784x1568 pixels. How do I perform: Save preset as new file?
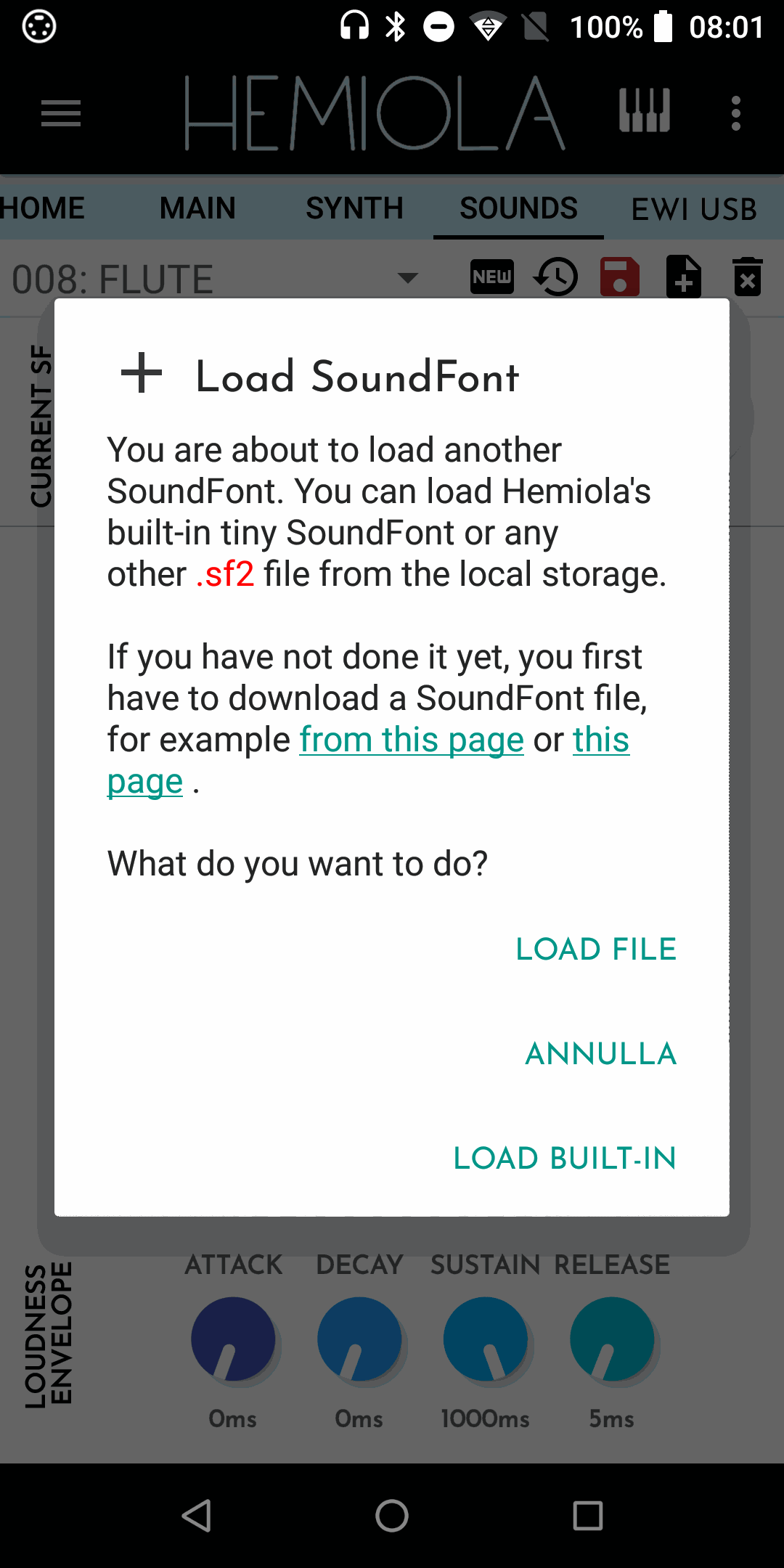pyautogui.click(x=683, y=277)
